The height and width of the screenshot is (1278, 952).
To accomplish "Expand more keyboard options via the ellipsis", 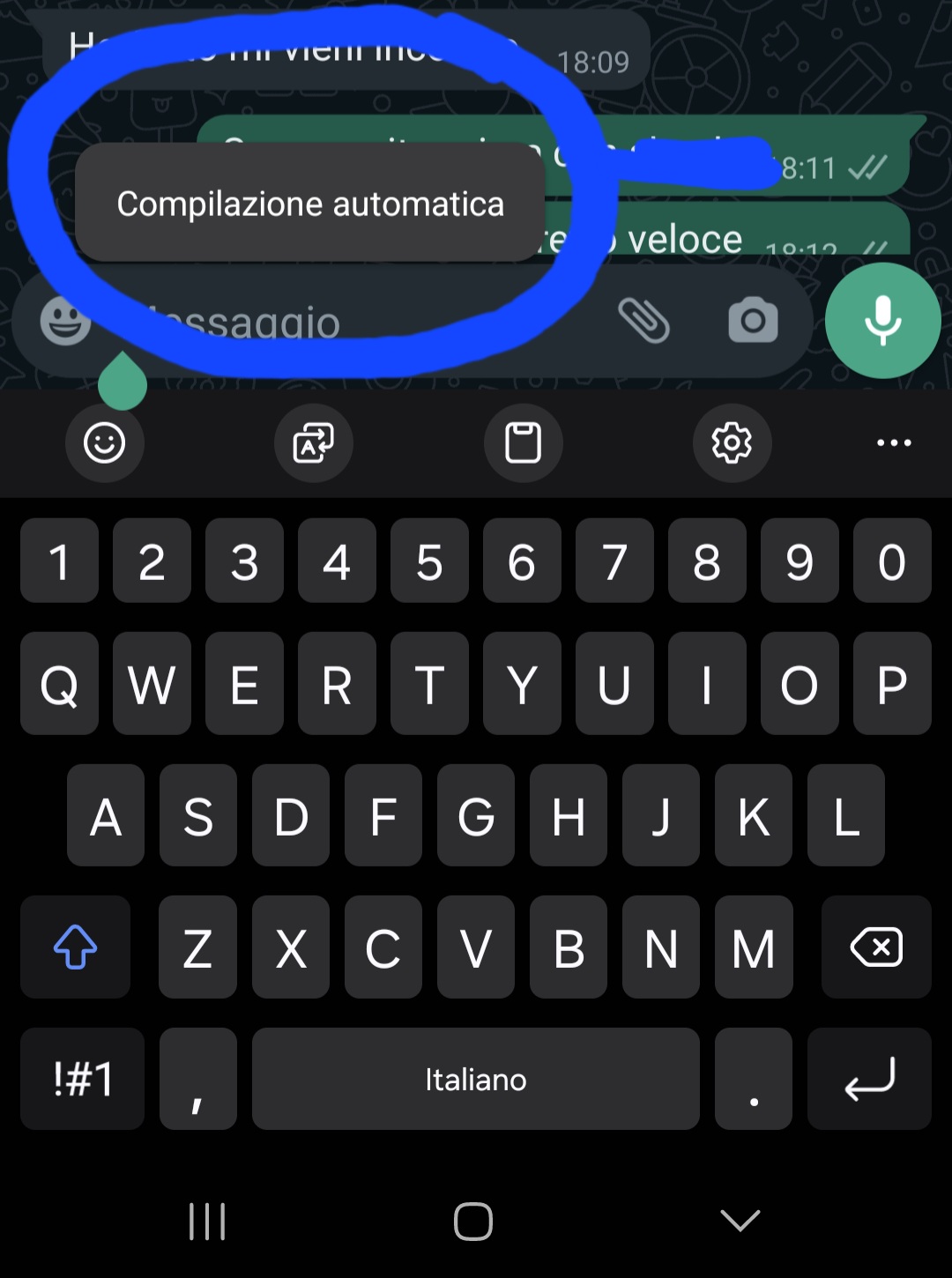I will [894, 443].
